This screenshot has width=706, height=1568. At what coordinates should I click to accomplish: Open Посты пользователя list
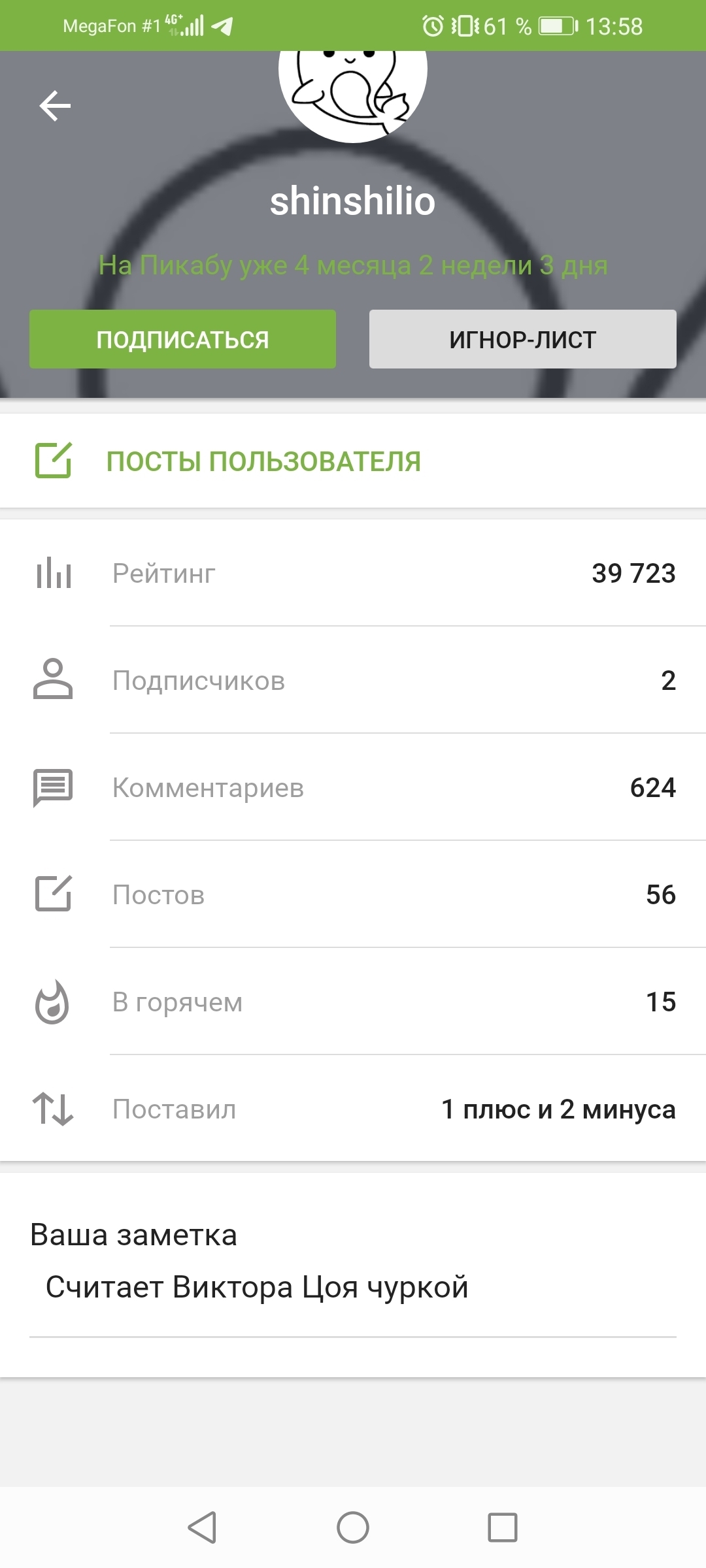pyautogui.click(x=263, y=461)
